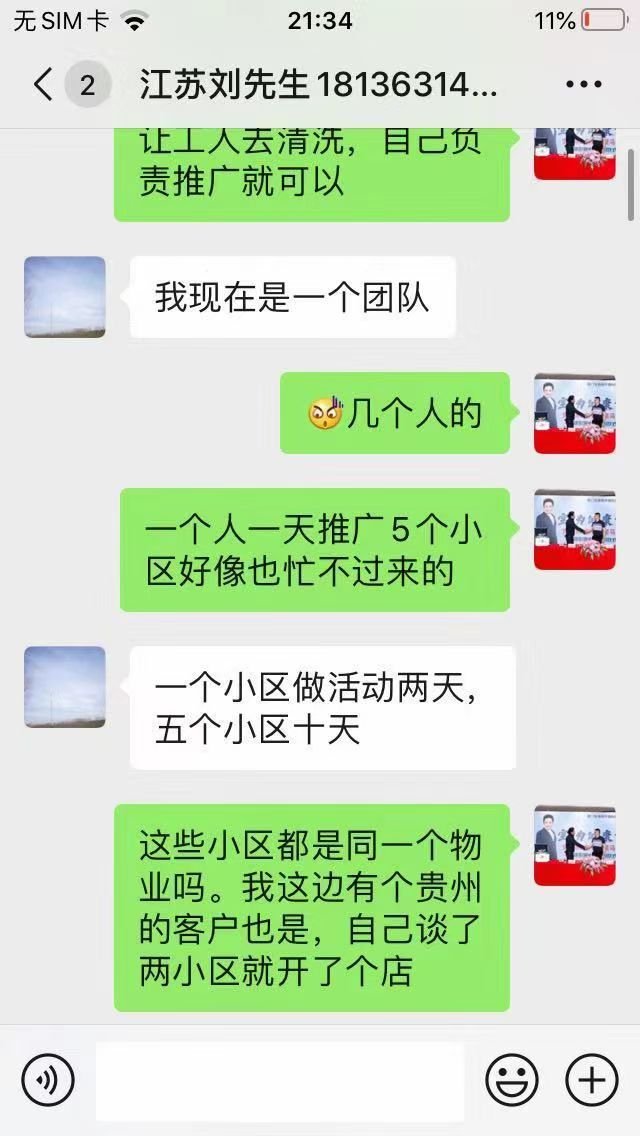This screenshot has width=640, height=1136.
Task: Open avatar beside '我现在是一个团队' message
Action: (65, 297)
